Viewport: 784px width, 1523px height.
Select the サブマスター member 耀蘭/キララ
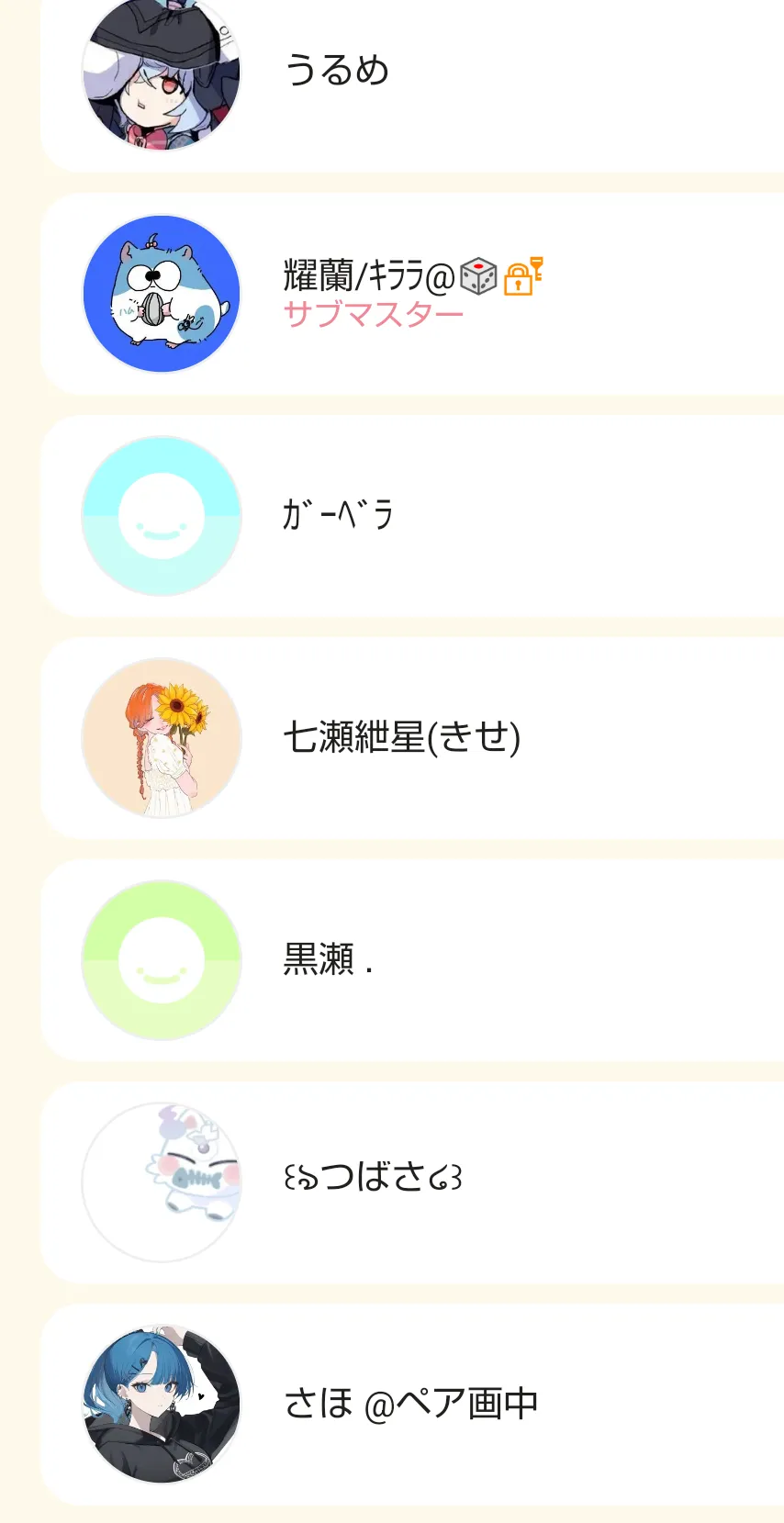[412, 295]
